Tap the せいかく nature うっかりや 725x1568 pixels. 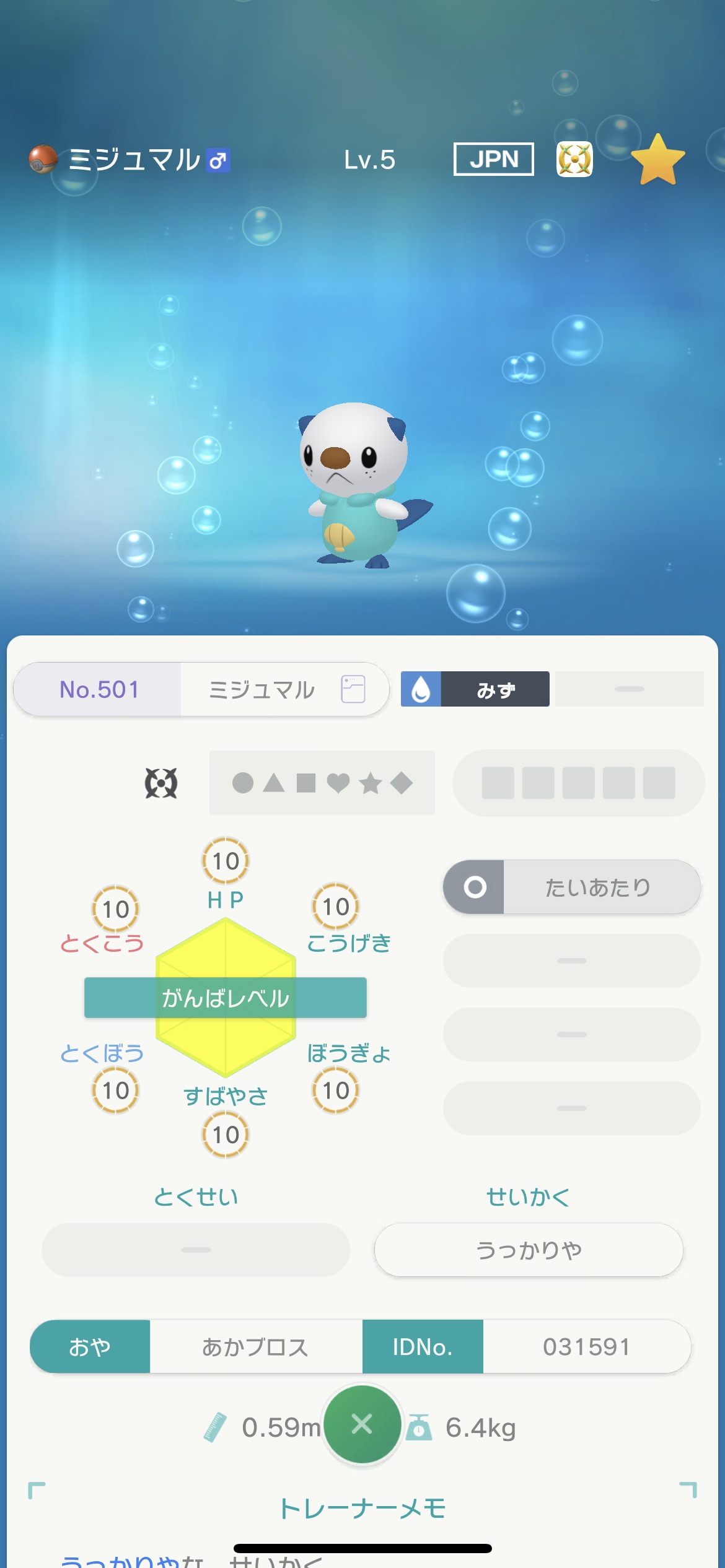pyautogui.click(x=529, y=1250)
